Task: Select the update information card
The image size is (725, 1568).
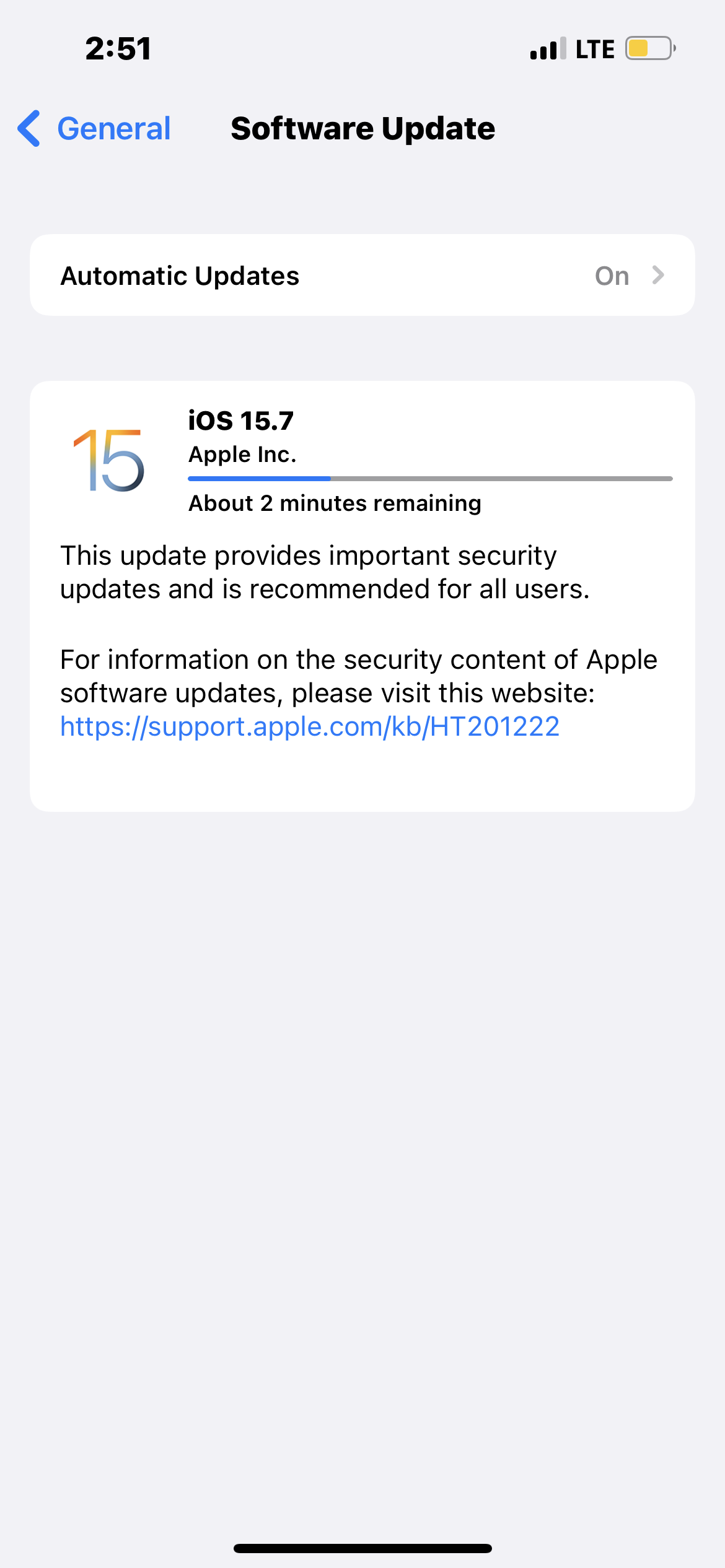Action: point(362,595)
